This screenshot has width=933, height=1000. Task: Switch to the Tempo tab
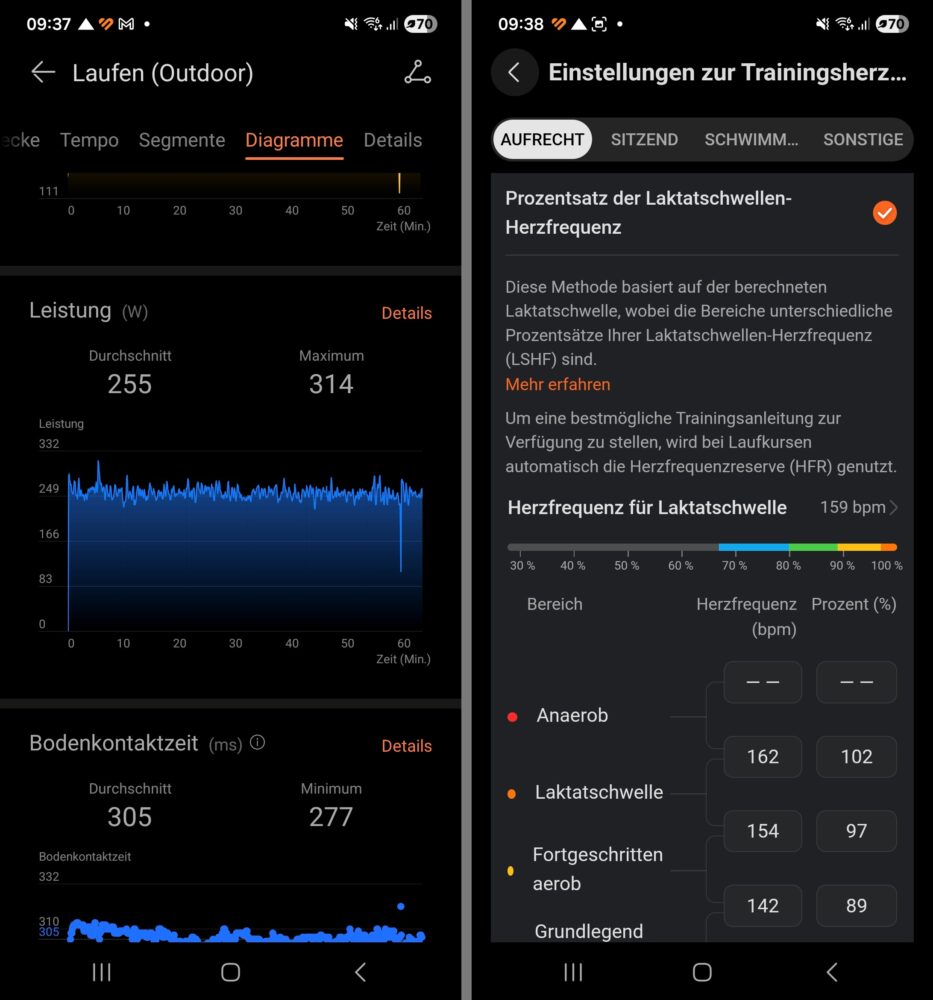click(89, 140)
